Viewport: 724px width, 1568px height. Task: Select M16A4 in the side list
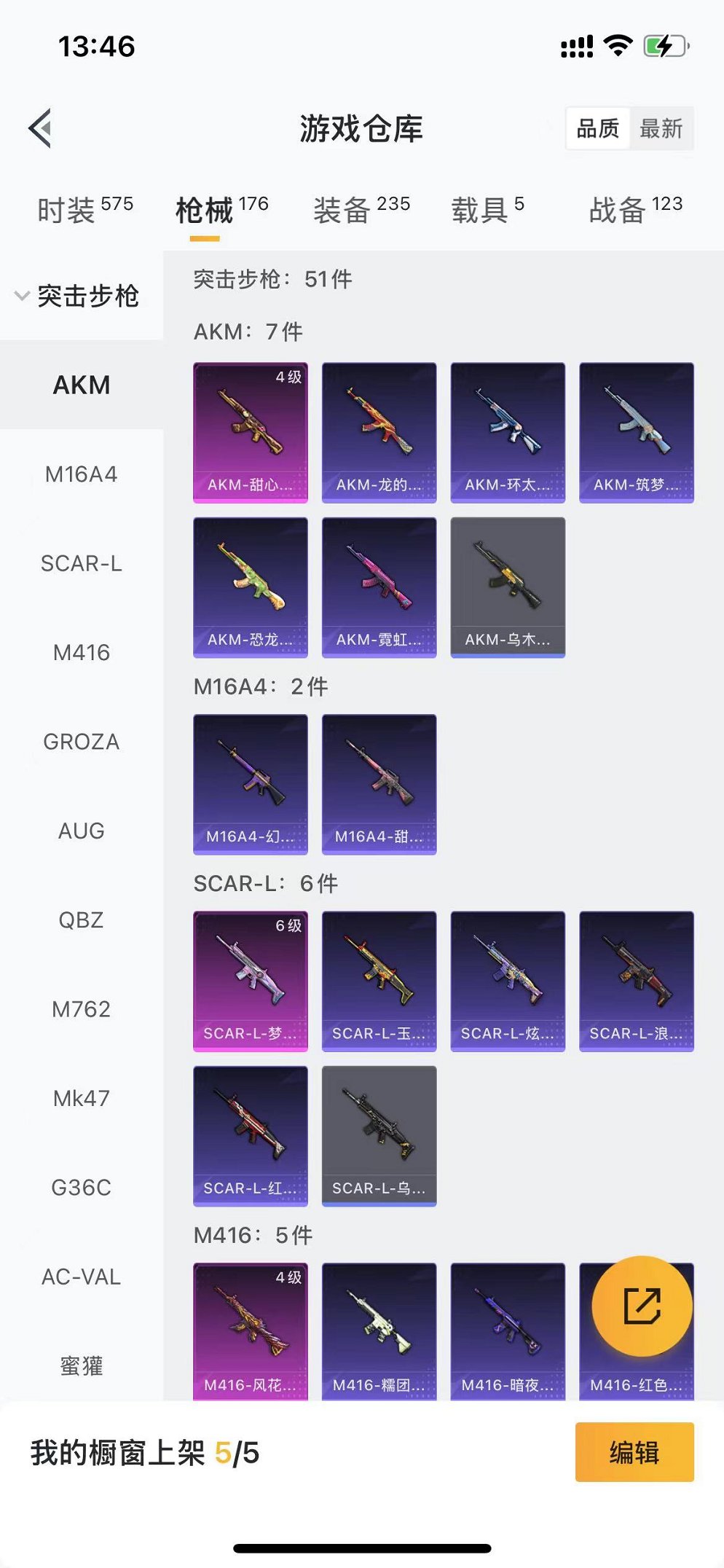point(81,474)
